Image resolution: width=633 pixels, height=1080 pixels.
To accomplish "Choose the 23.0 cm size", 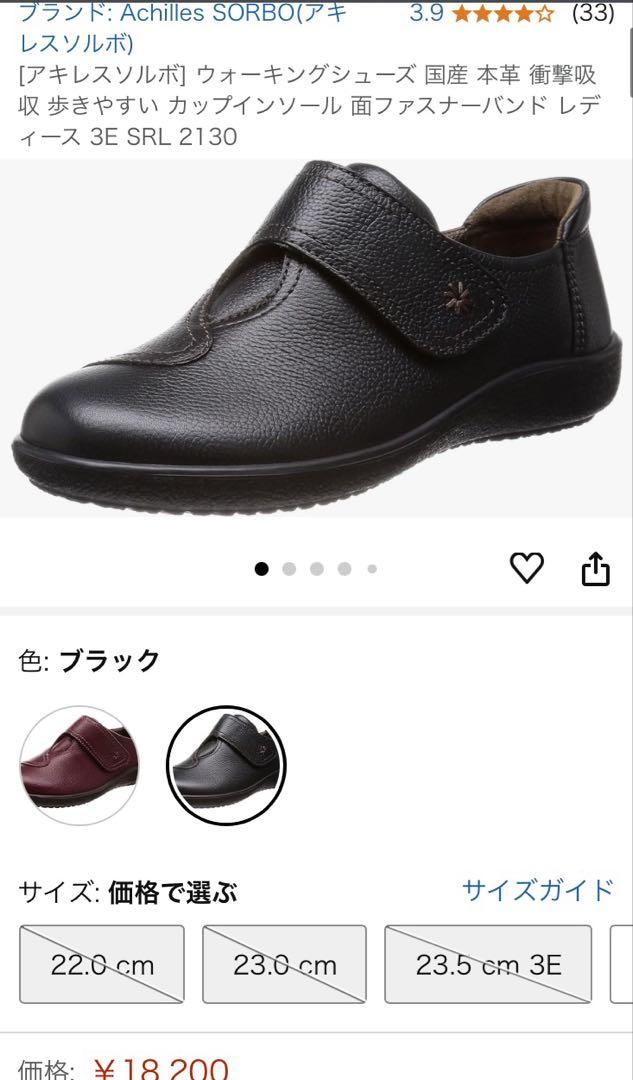I will pos(284,964).
